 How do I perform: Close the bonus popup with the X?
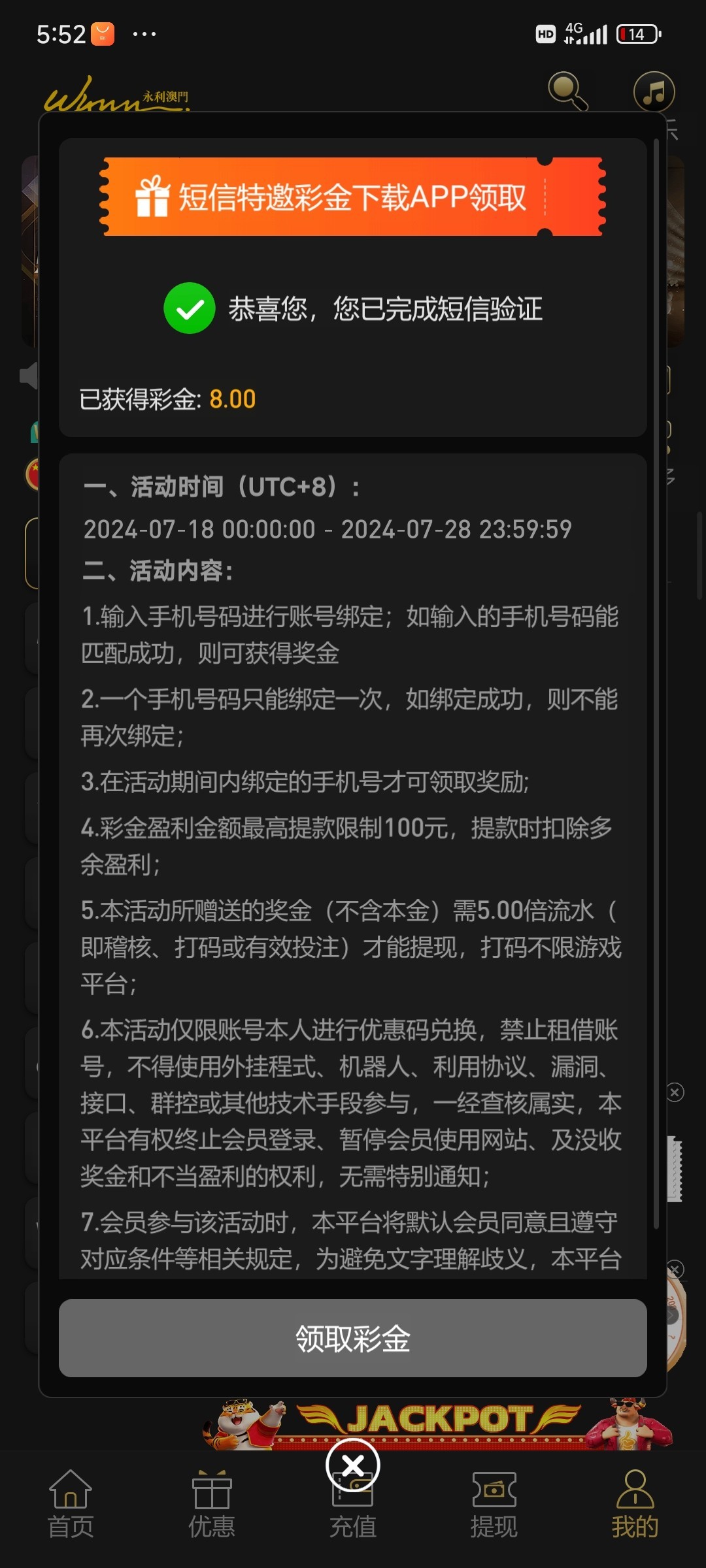(353, 1465)
